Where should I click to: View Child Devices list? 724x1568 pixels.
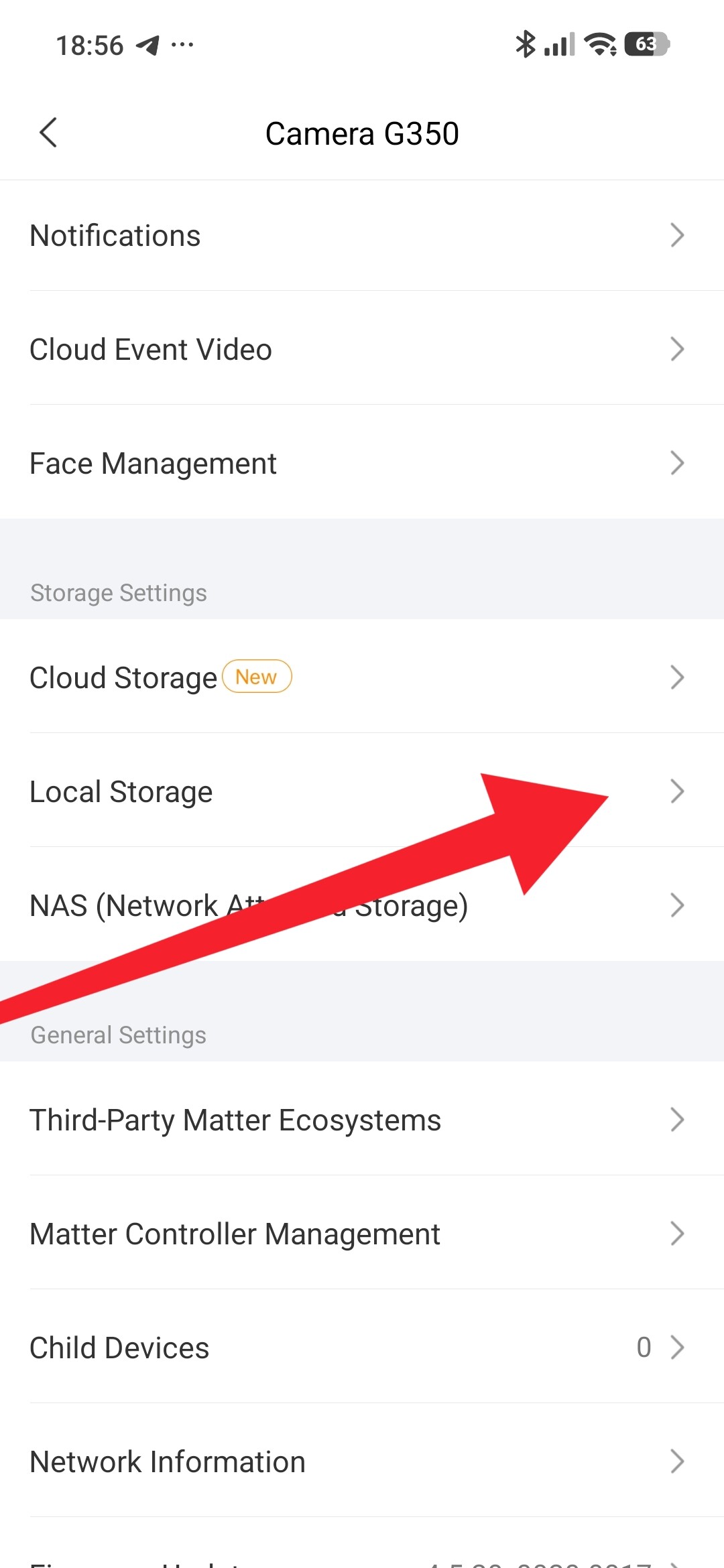[362, 1348]
